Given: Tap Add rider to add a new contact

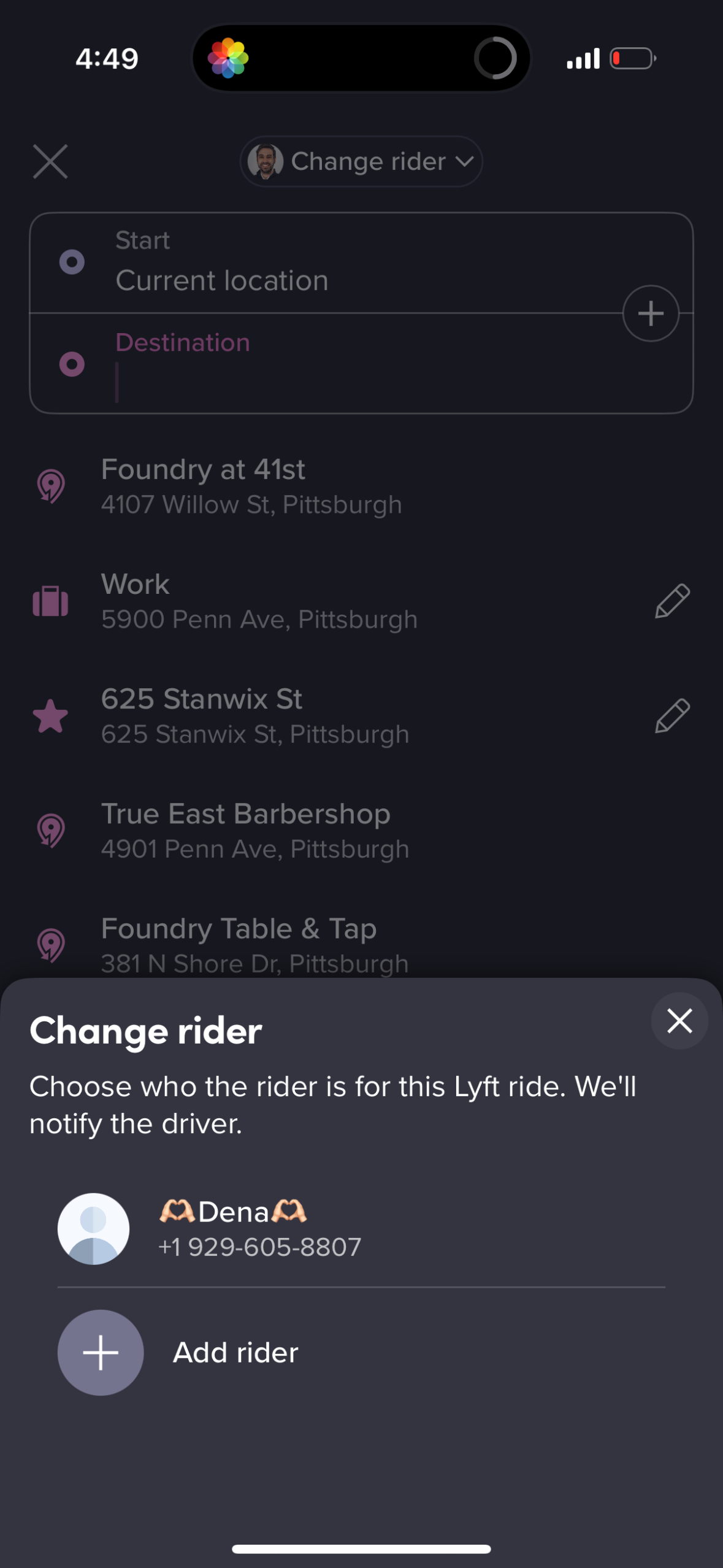Looking at the screenshot, I should pyautogui.click(x=235, y=1353).
